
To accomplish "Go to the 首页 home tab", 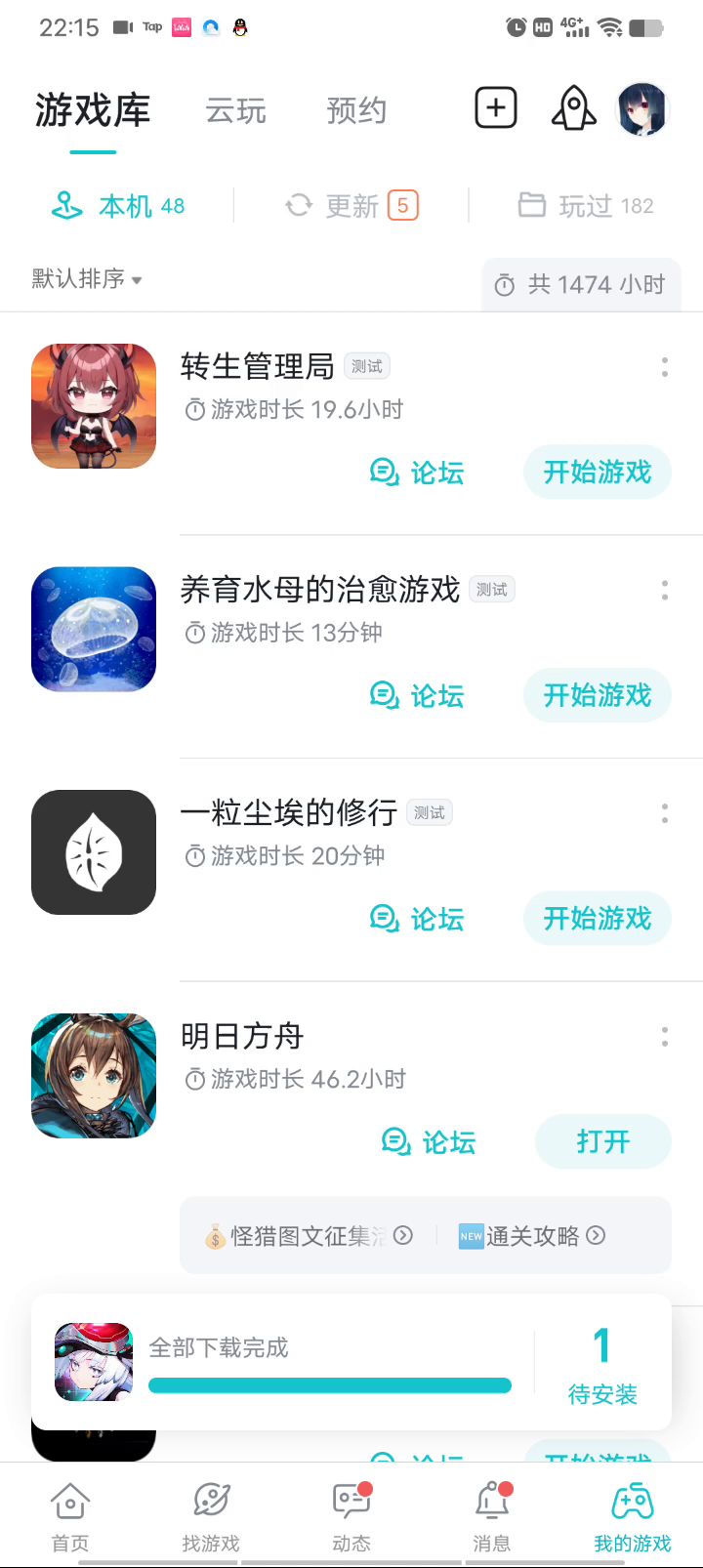I will [x=70, y=1515].
